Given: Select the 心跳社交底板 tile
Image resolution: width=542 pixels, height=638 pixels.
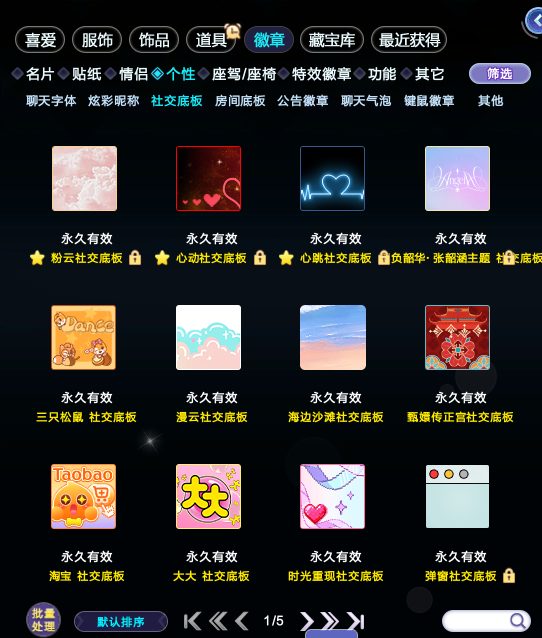Looking at the screenshot, I should 332,178.
